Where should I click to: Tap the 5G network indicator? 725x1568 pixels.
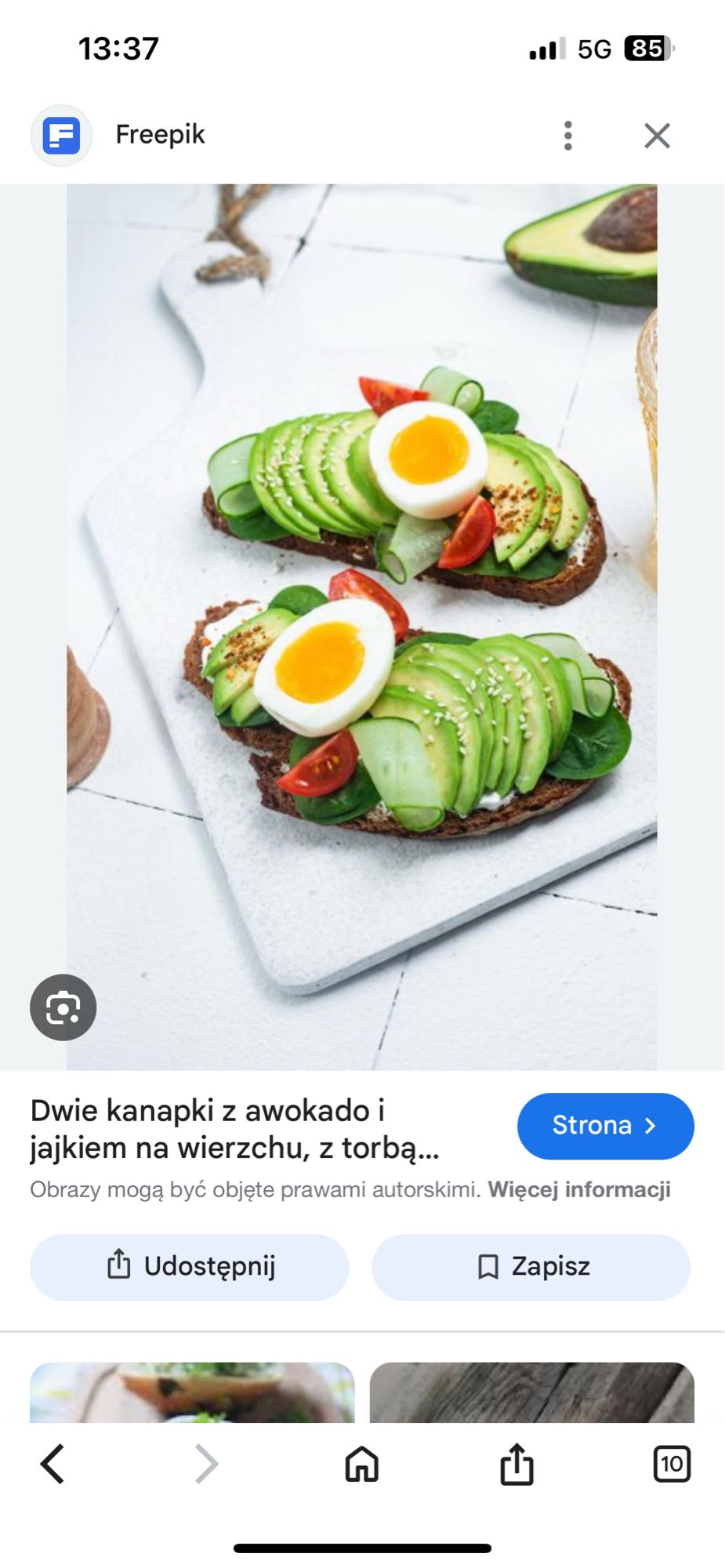click(593, 47)
